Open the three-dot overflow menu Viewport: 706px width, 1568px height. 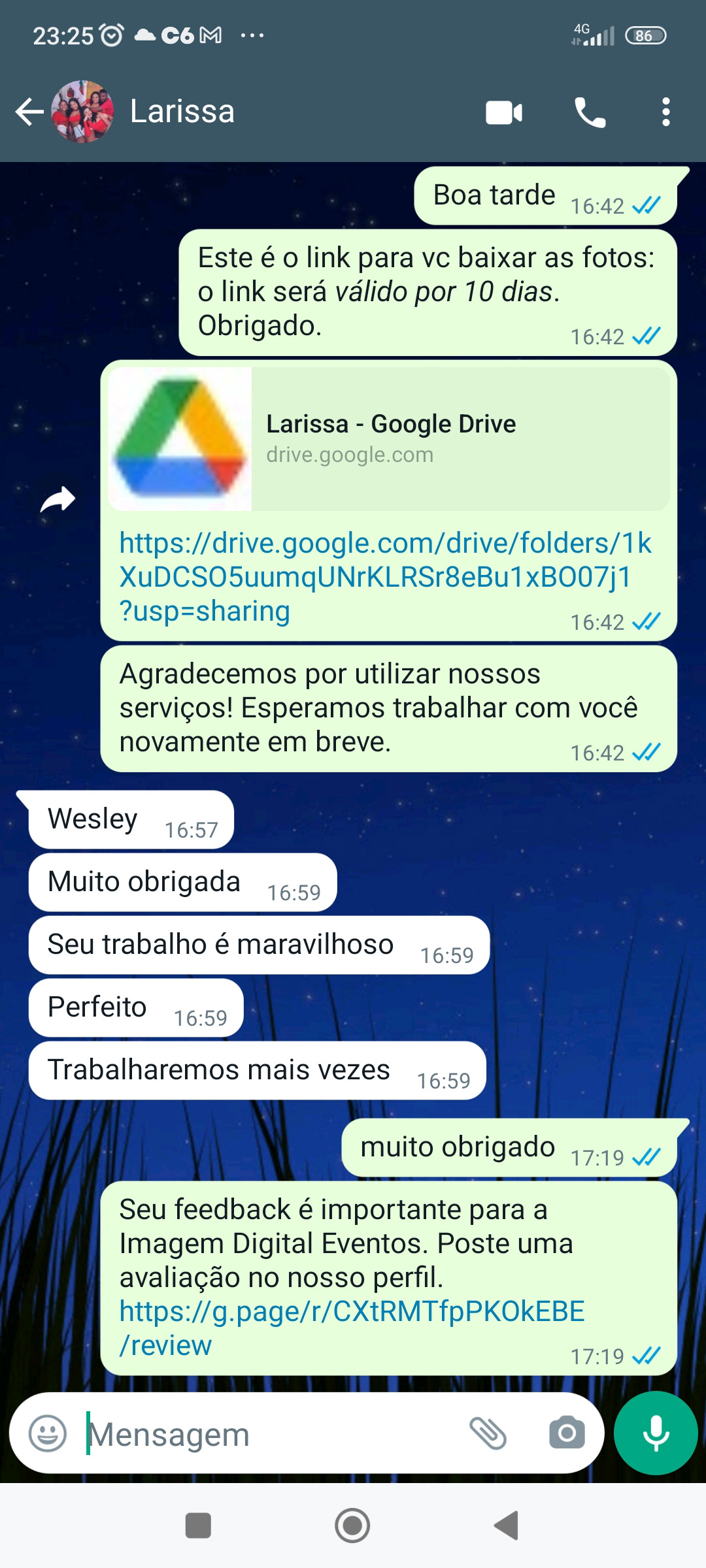point(665,112)
